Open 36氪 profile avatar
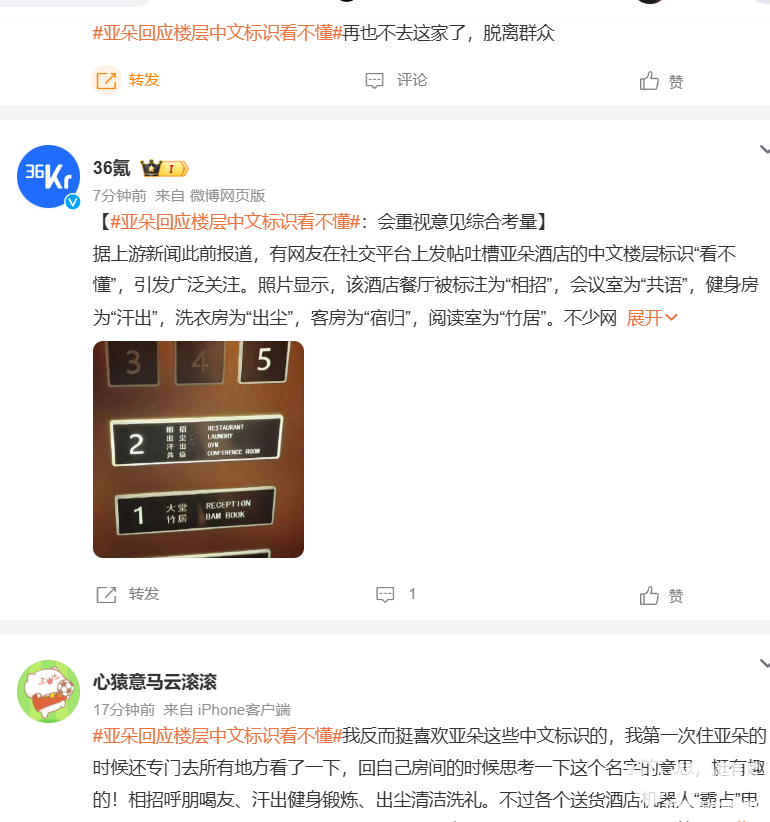This screenshot has height=822, width=770. [x=48, y=176]
